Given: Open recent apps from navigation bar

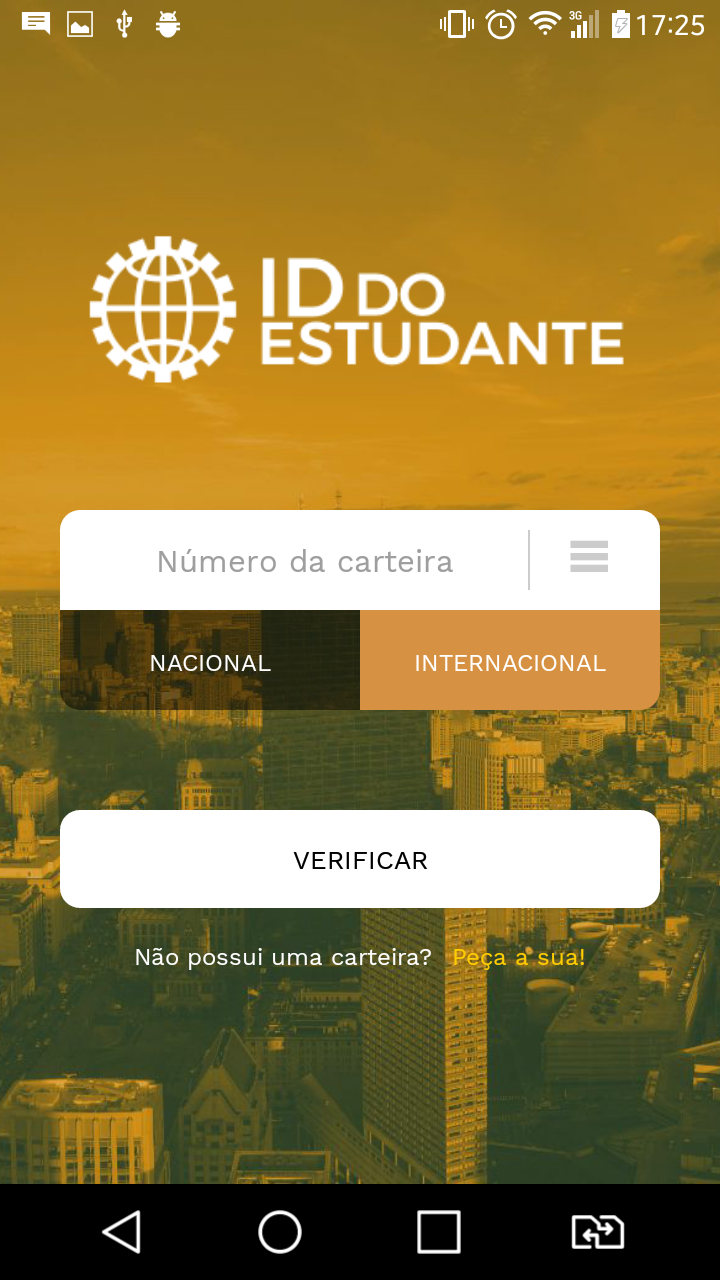Looking at the screenshot, I should 439,1232.
